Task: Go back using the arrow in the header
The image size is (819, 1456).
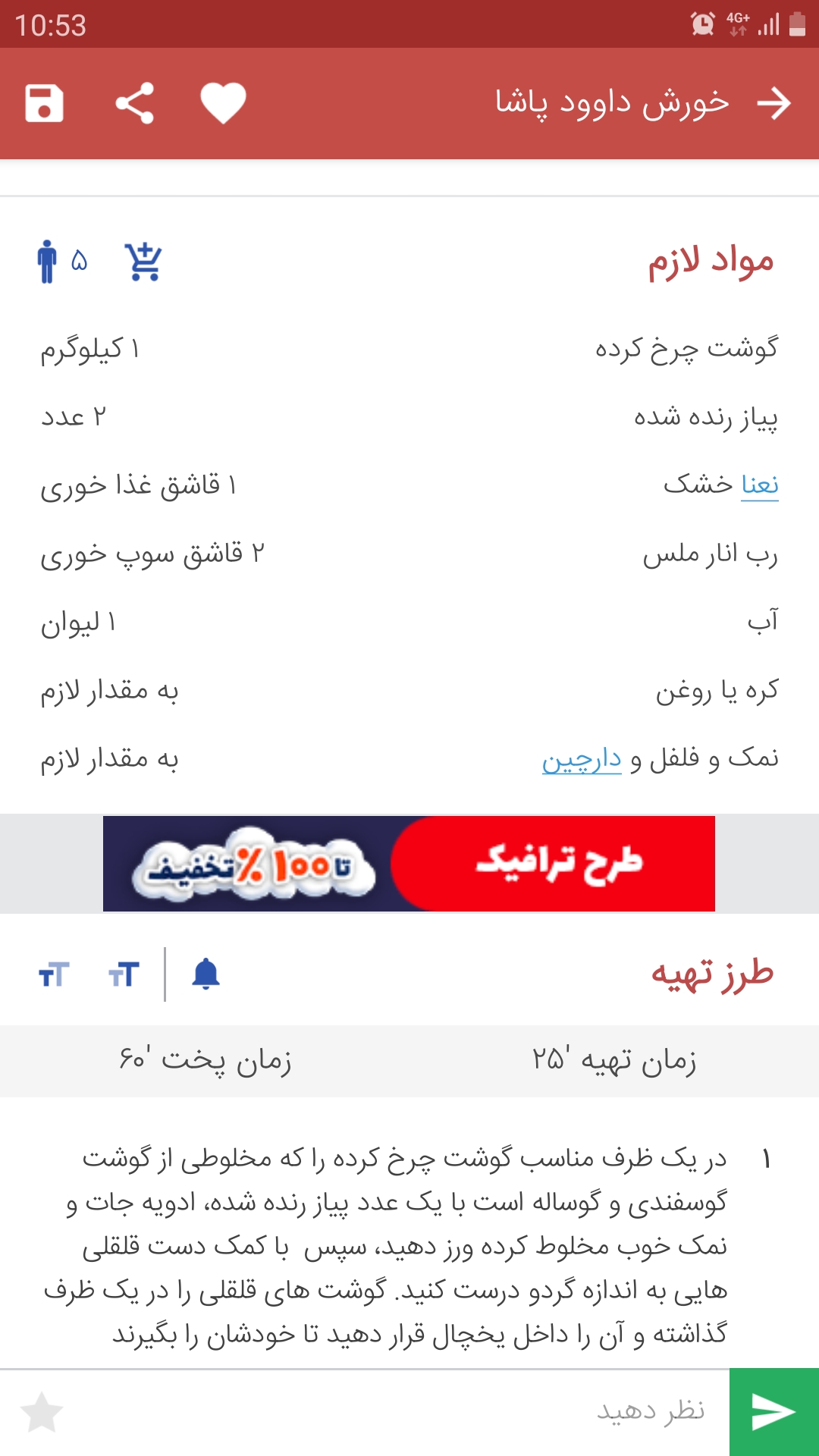Action: [x=774, y=103]
